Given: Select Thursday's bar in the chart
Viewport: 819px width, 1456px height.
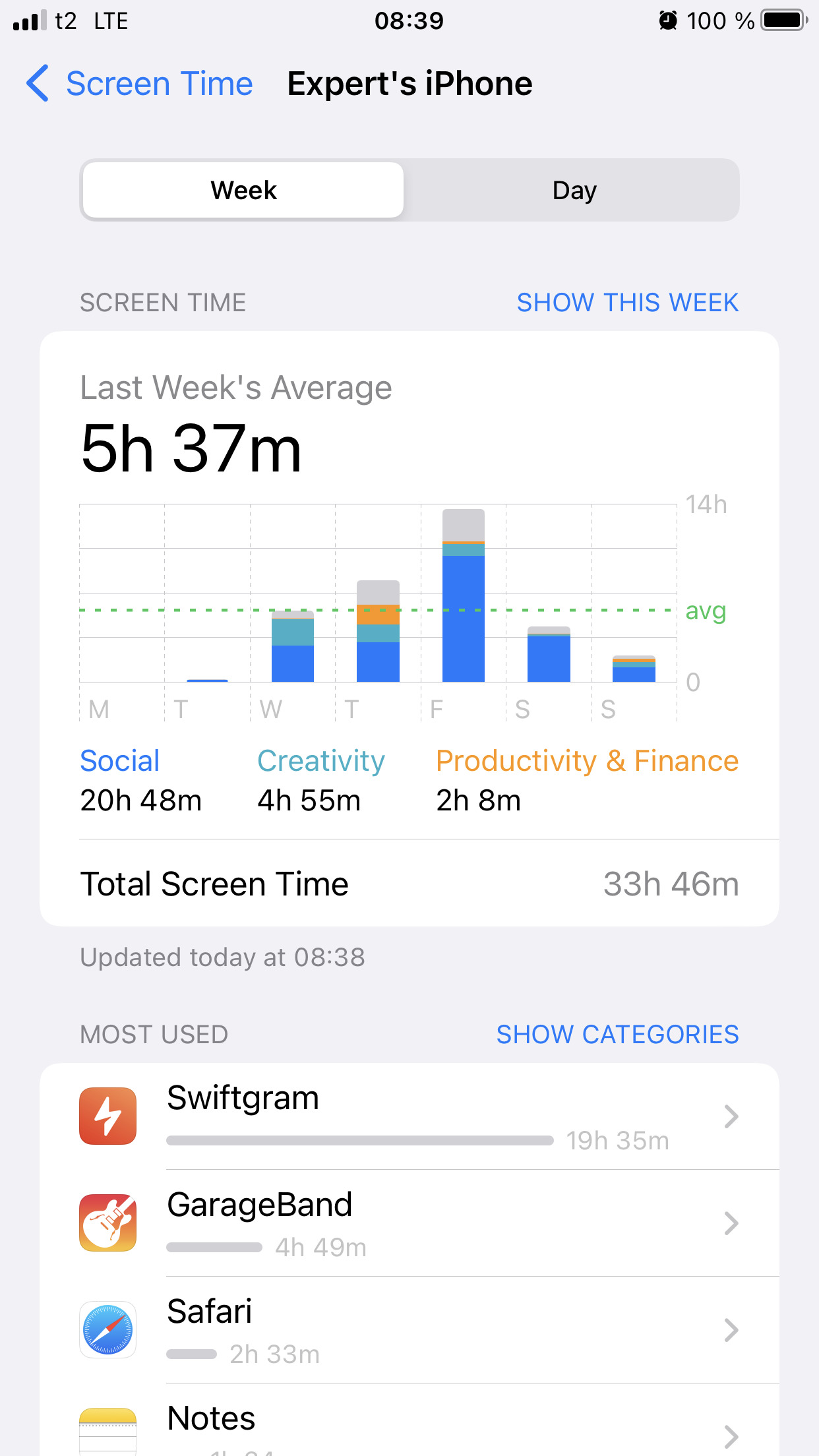Looking at the screenshot, I should 378,632.
